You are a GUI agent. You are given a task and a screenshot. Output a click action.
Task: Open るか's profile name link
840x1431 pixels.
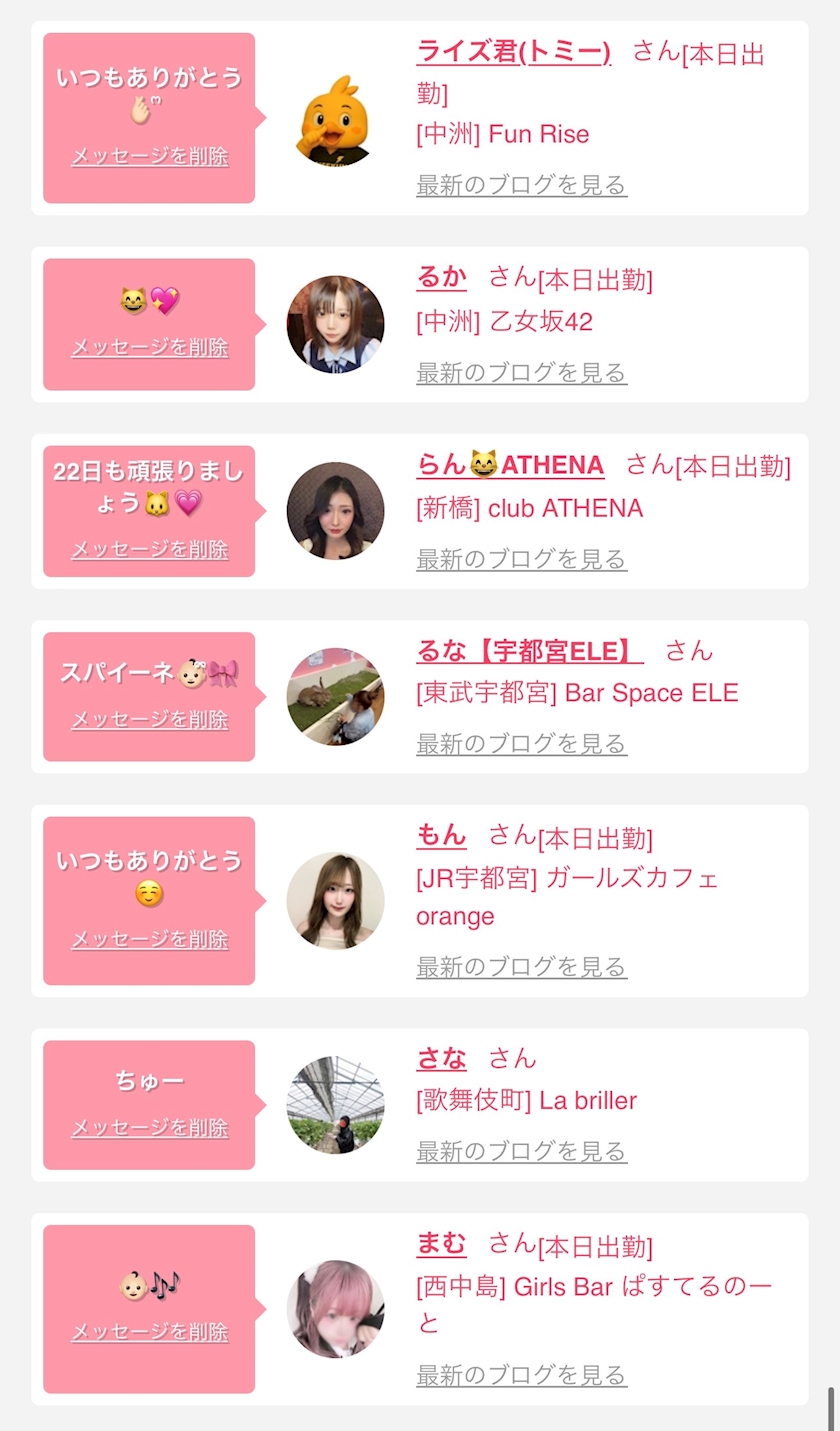pos(441,277)
